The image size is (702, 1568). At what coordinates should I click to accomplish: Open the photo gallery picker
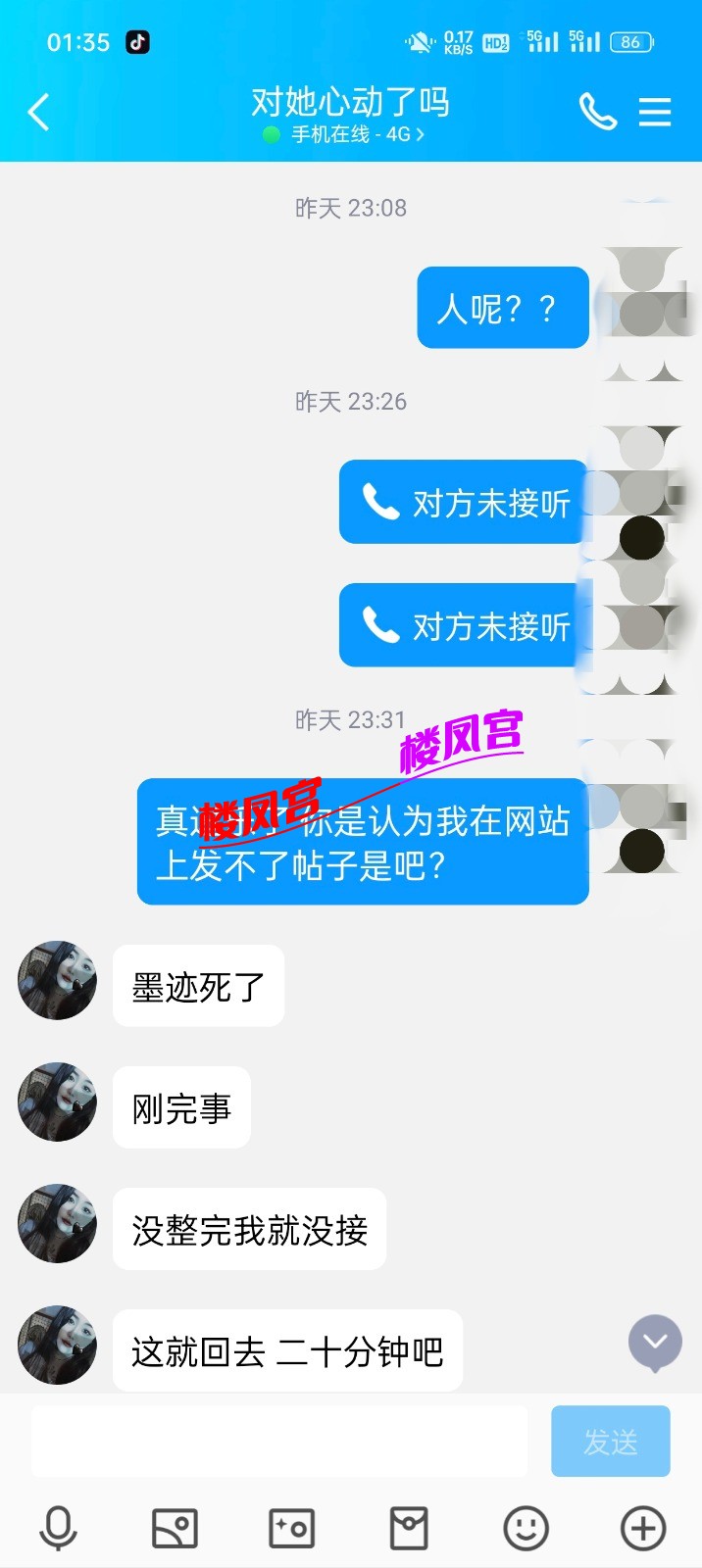tap(175, 1528)
